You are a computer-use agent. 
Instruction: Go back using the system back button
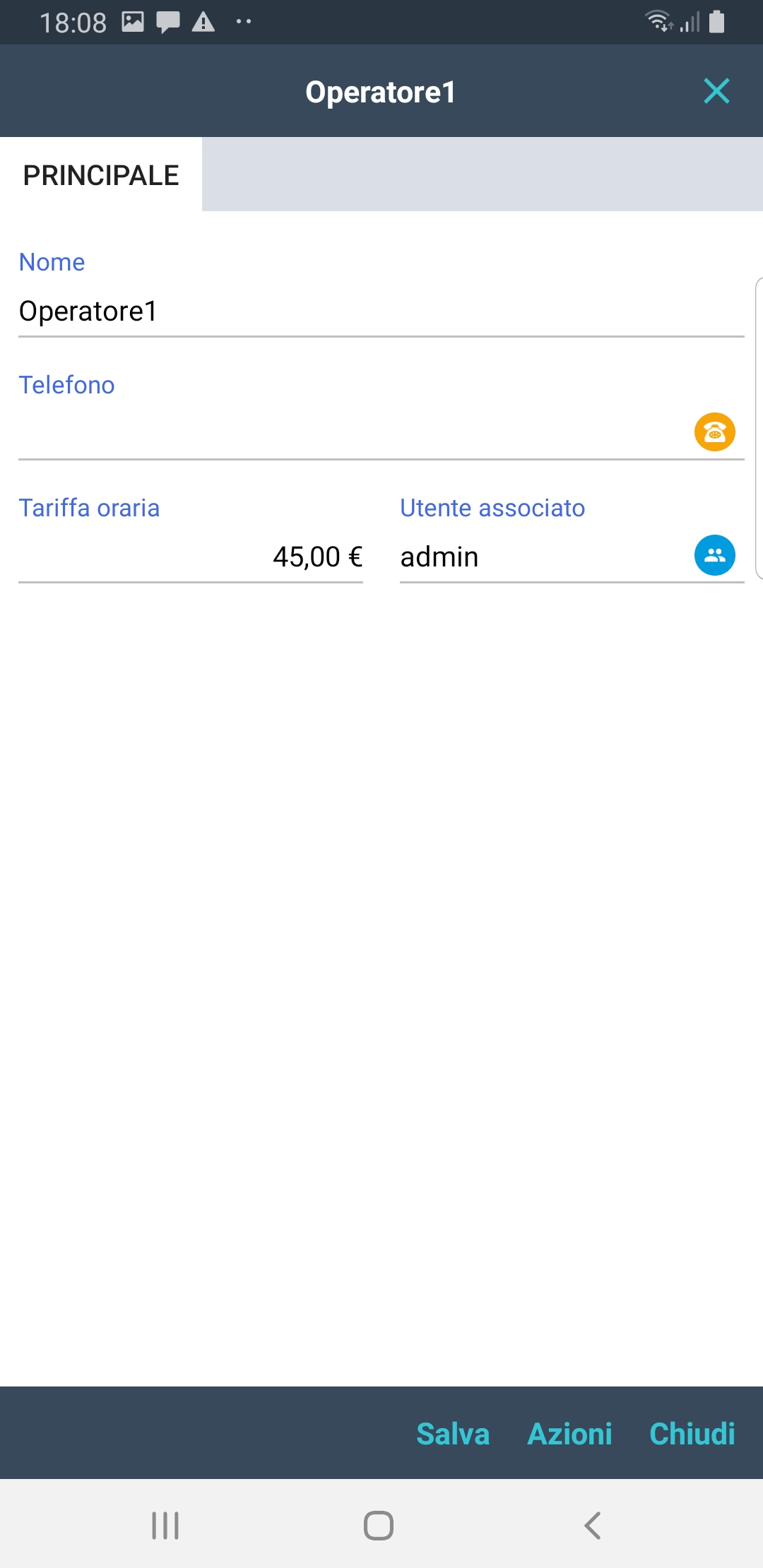[x=592, y=1526]
